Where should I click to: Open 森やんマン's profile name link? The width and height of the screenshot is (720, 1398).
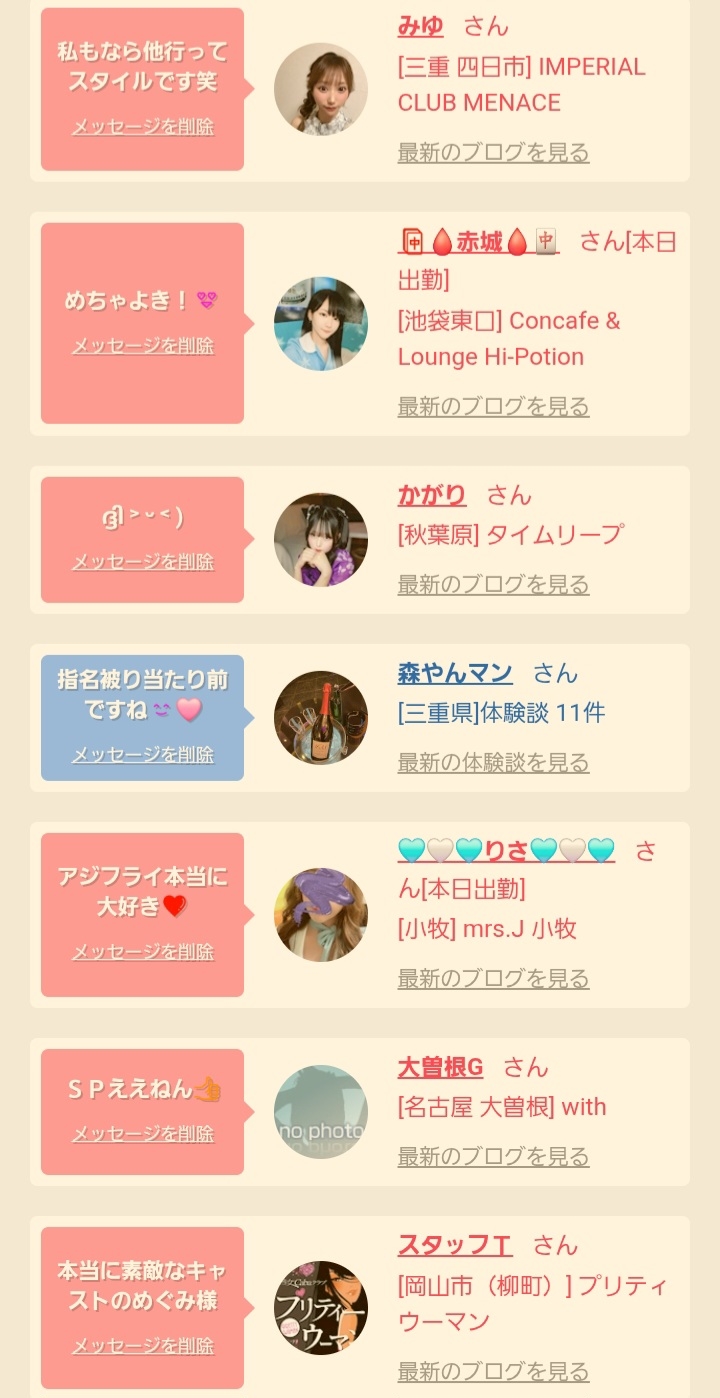455,673
